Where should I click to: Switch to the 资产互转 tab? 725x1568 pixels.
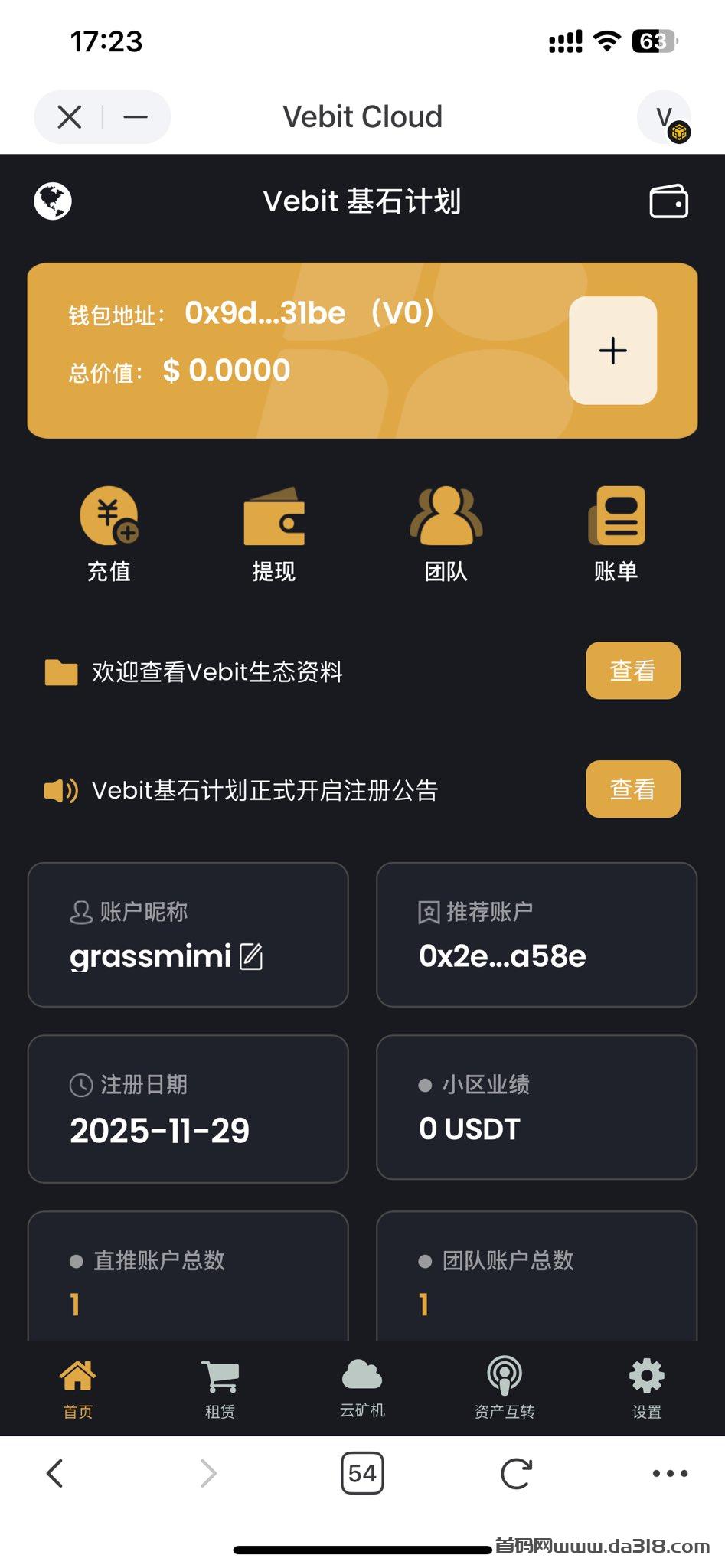coord(505,1388)
